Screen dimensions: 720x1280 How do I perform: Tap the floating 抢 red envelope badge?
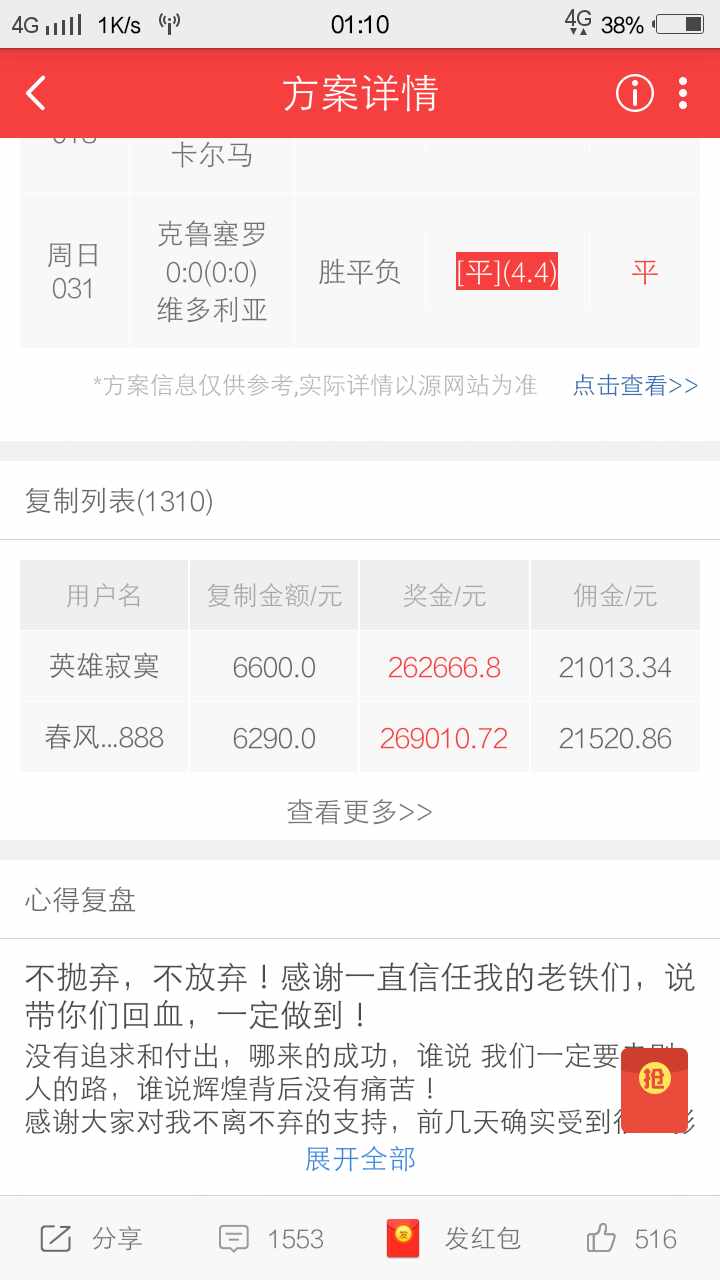point(655,1090)
